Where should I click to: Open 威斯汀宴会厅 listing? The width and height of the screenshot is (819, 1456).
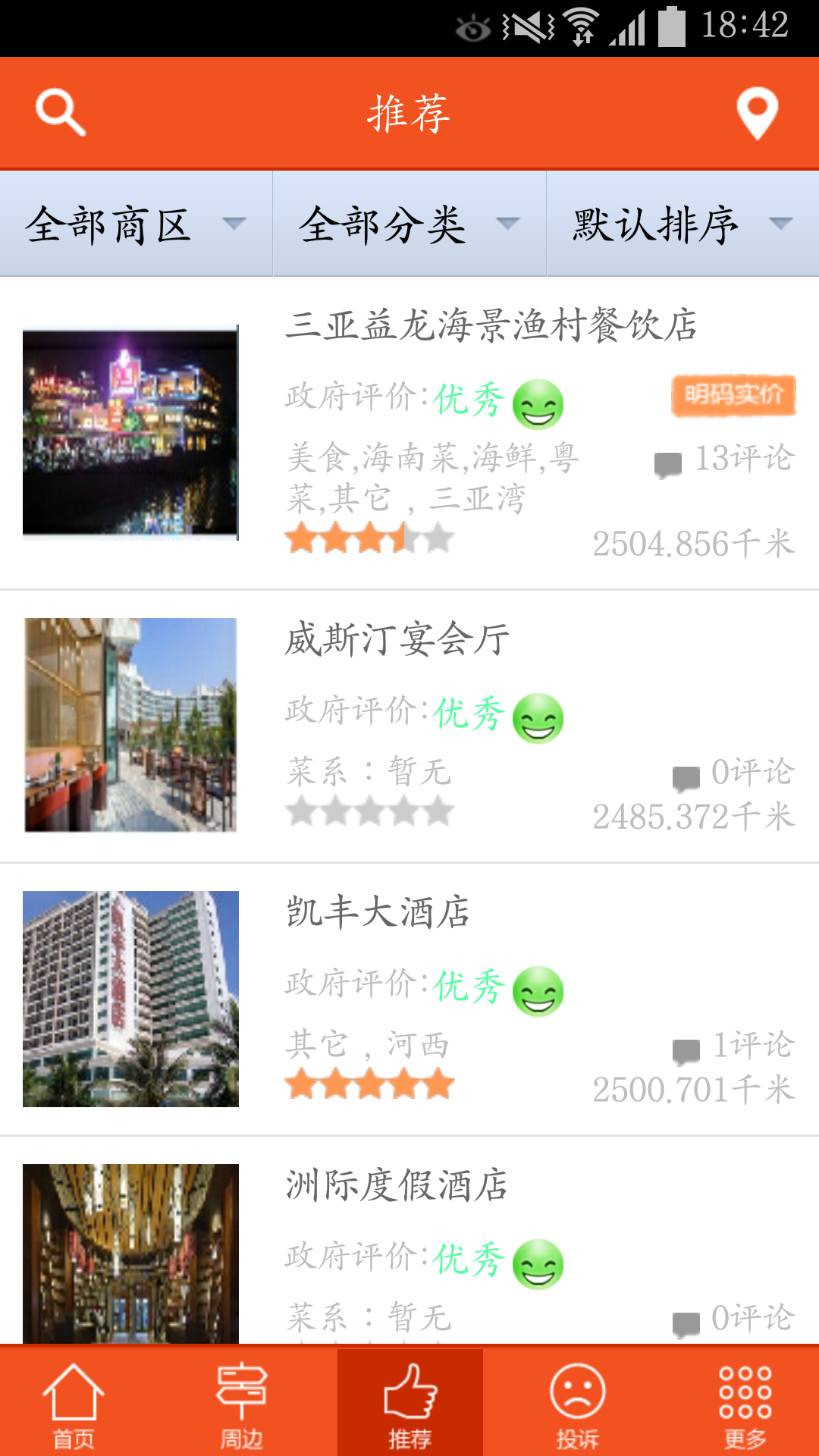click(x=397, y=639)
